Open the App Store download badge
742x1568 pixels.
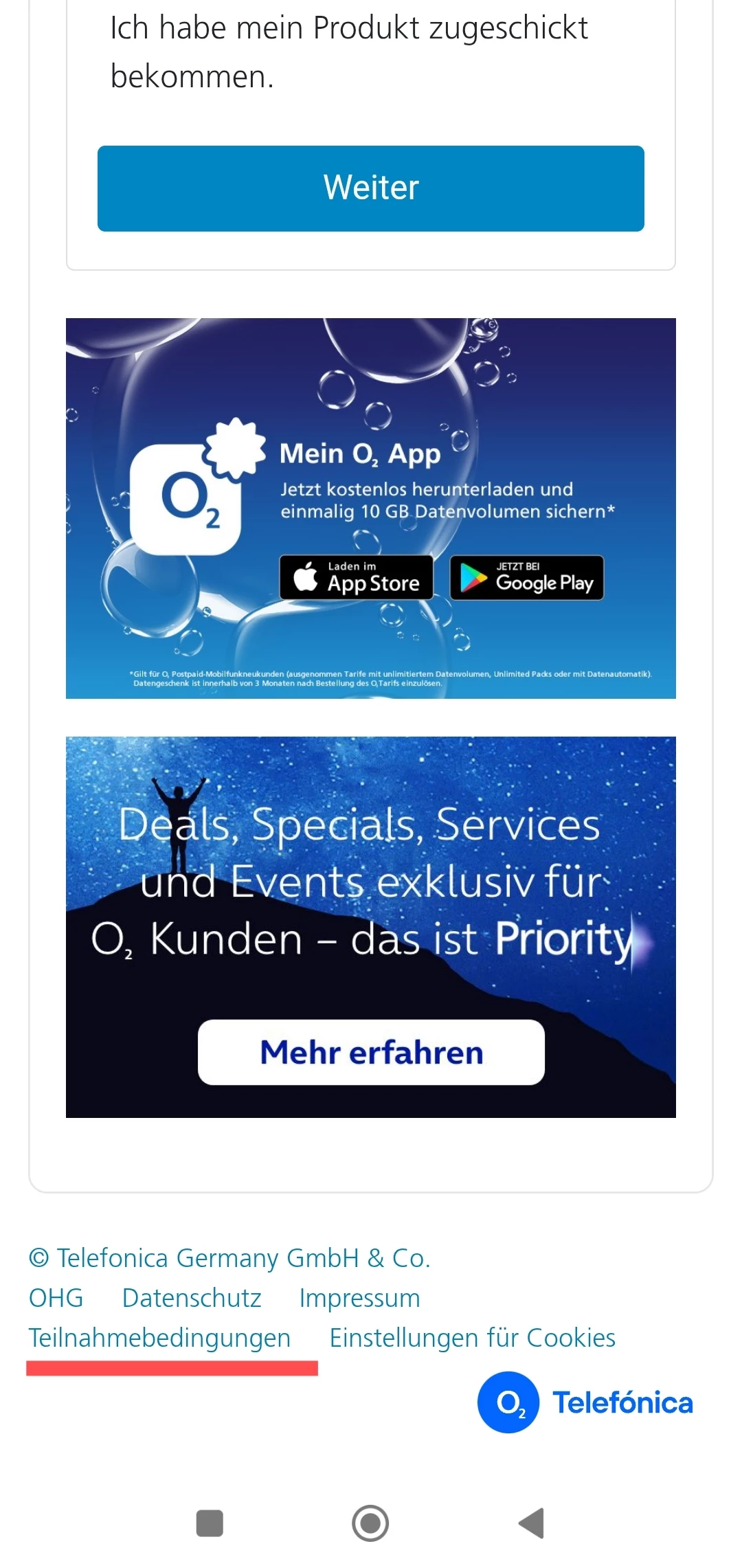(x=356, y=577)
